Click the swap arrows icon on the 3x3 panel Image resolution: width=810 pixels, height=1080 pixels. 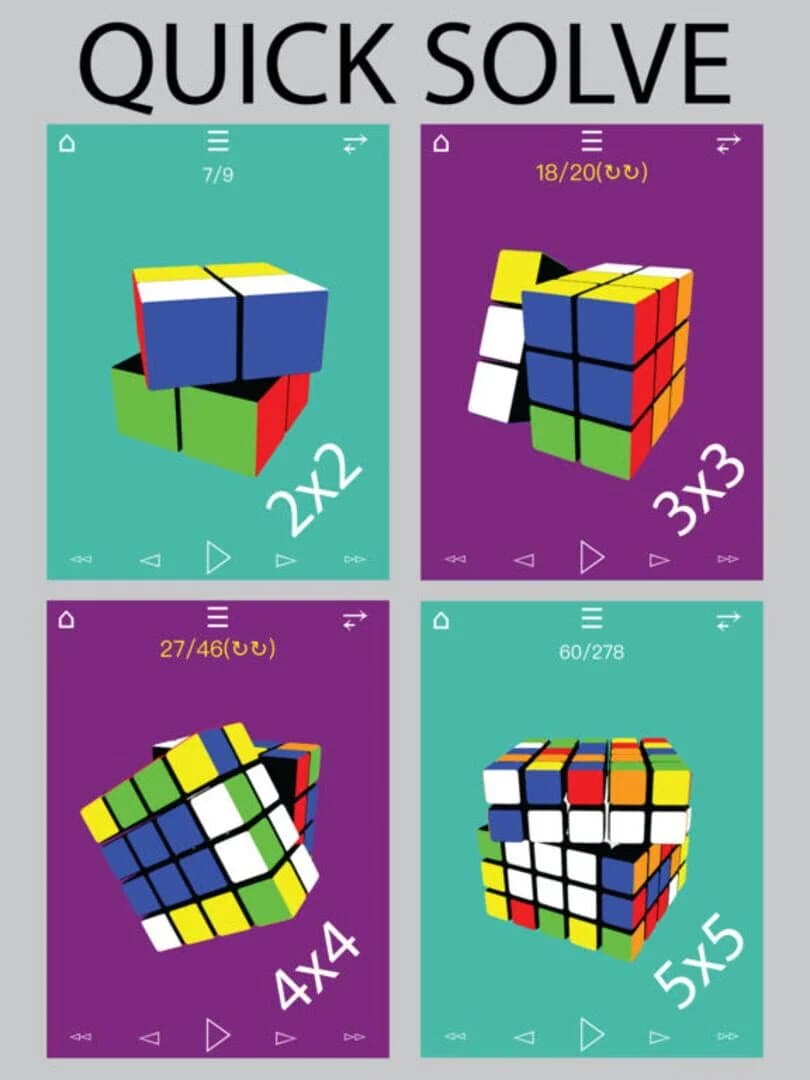point(727,143)
